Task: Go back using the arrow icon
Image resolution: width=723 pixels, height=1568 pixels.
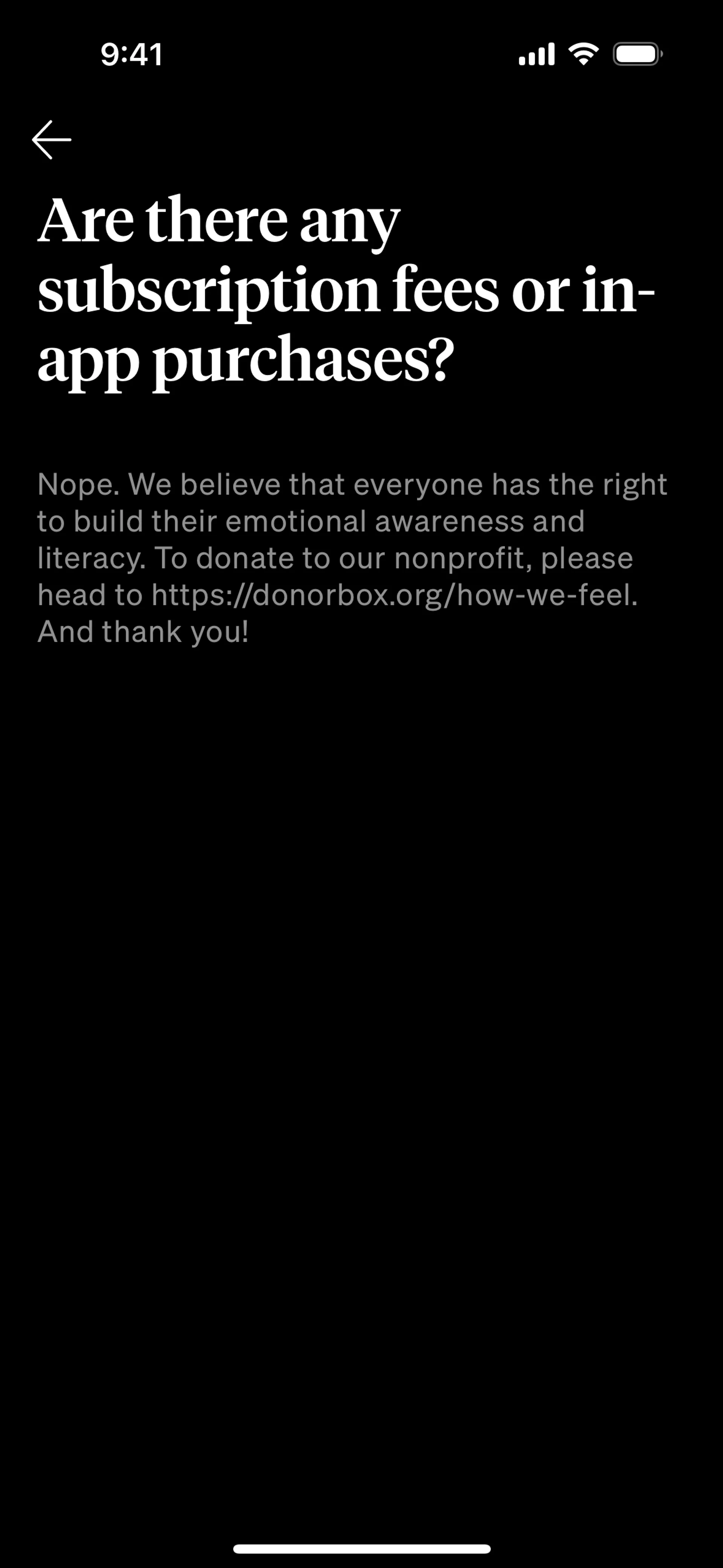Action: [x=52, y=139]
